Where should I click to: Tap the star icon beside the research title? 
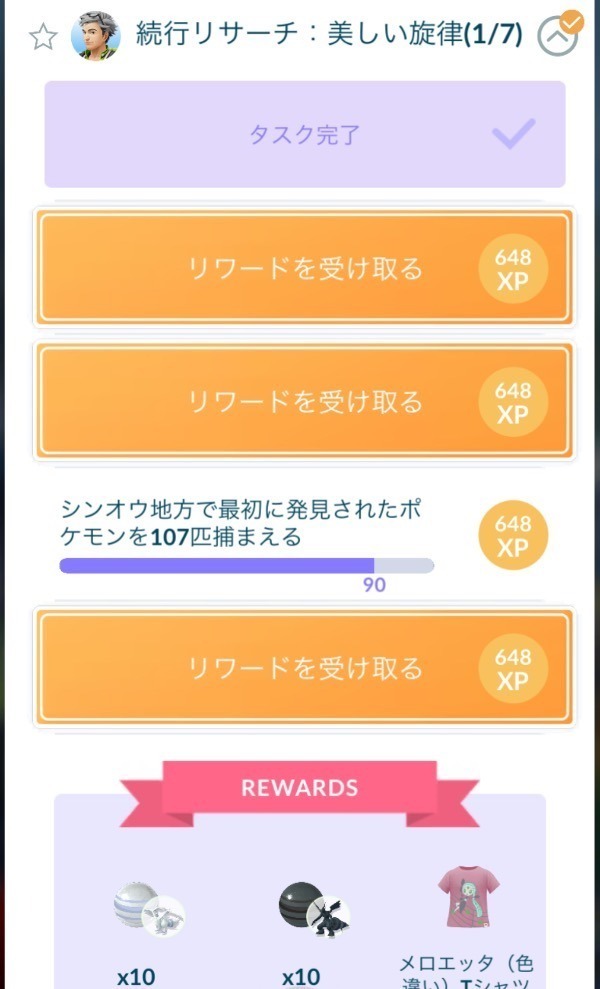tap(41, 38)
